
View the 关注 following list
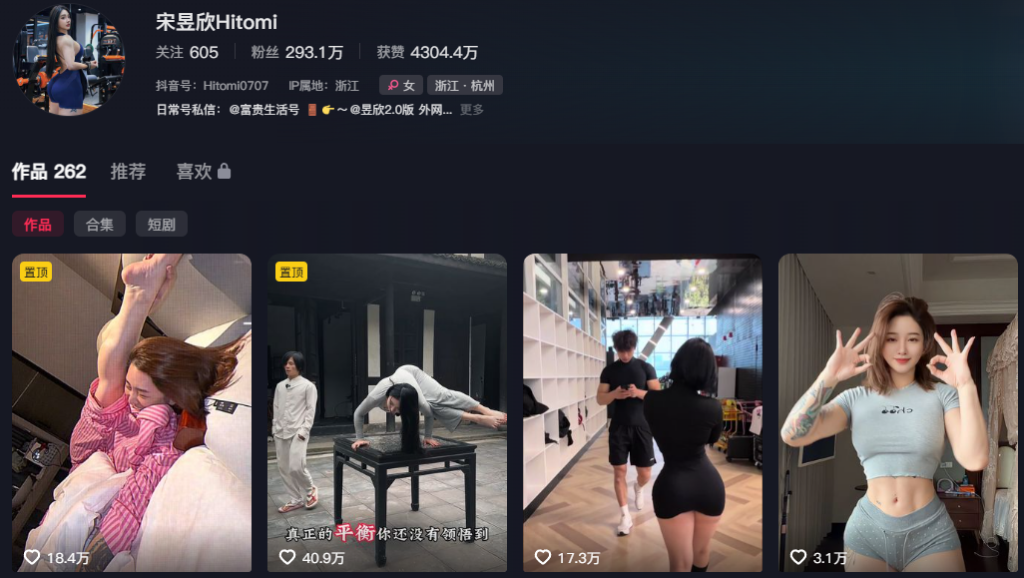coord(186,52)
